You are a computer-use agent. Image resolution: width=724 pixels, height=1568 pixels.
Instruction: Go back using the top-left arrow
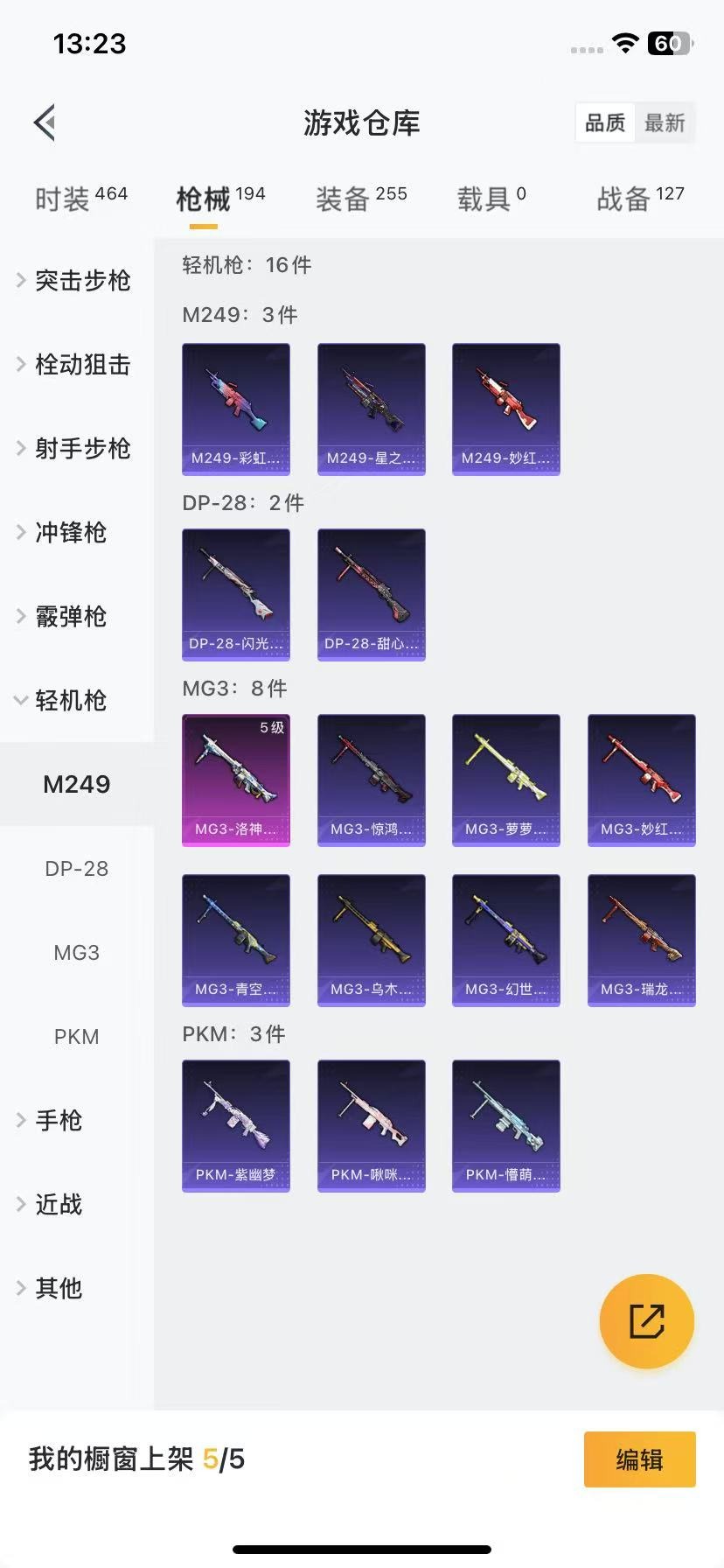(x=45, y=122)
